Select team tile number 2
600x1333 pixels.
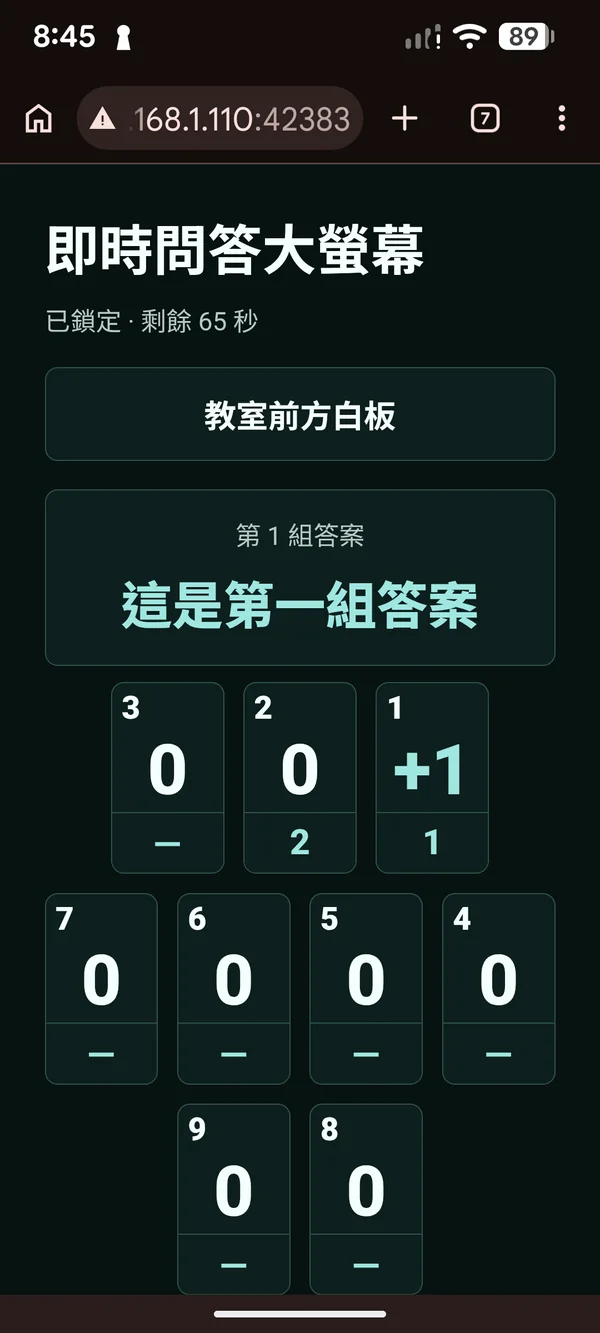point(300,778)
